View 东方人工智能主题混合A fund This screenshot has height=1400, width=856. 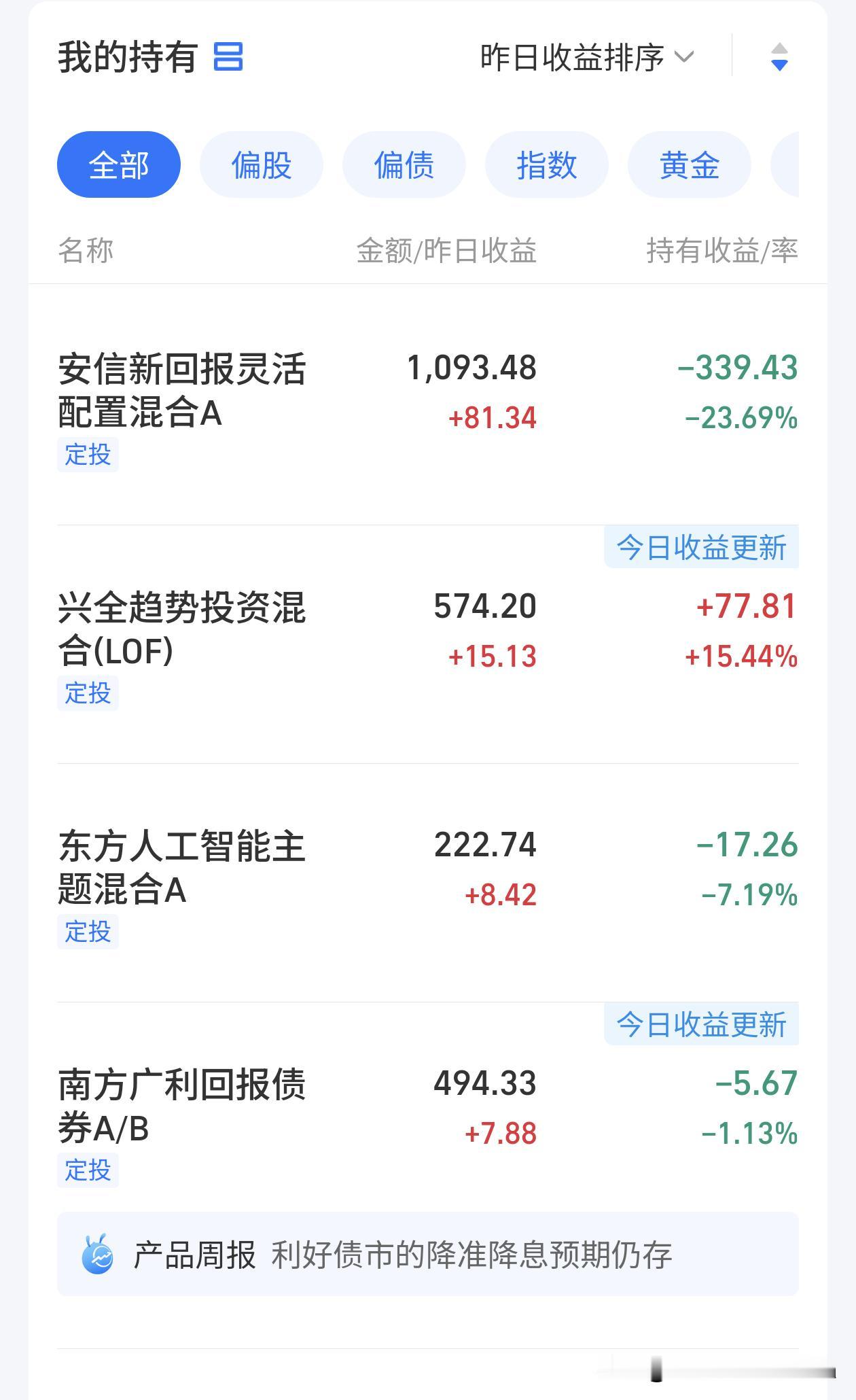[428, 883]
